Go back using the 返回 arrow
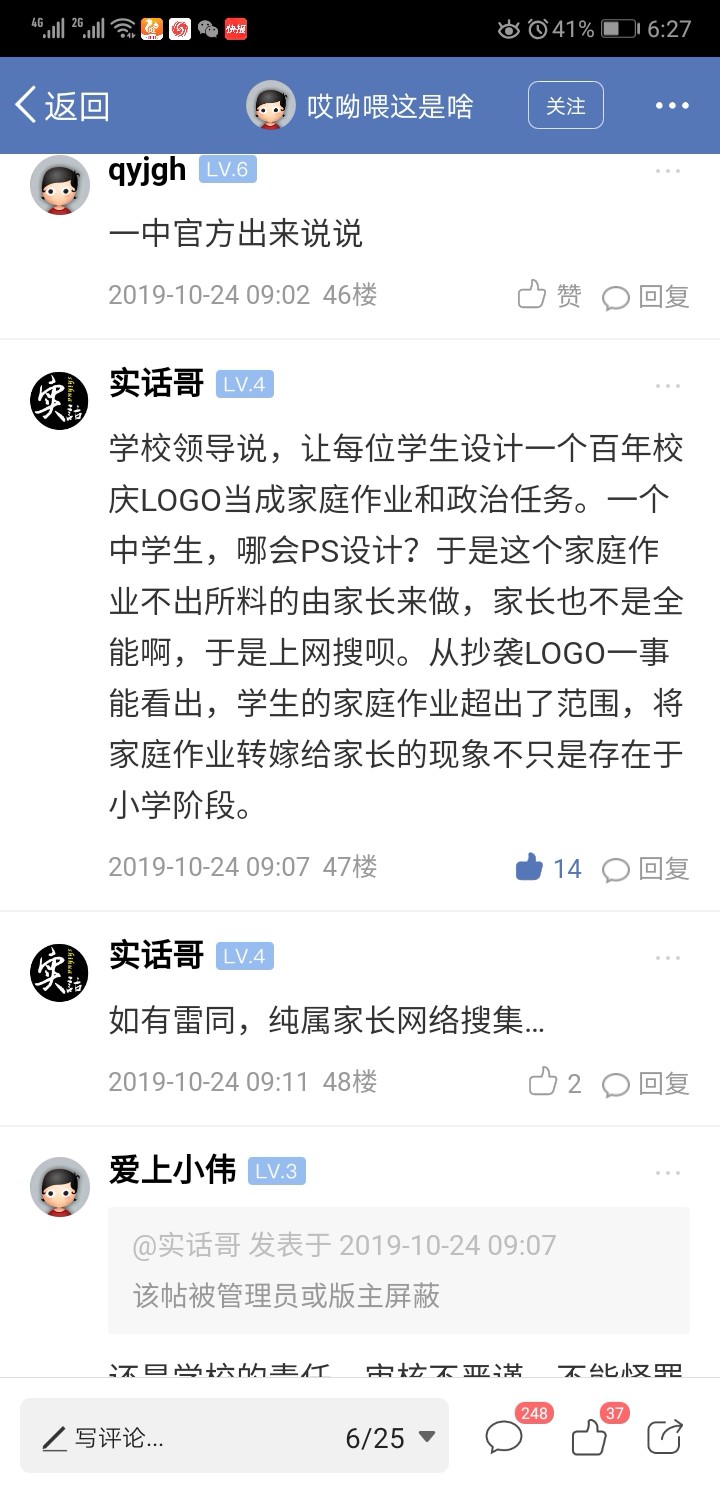This screenshot has height=1496, width=720. tap(62, 106)
